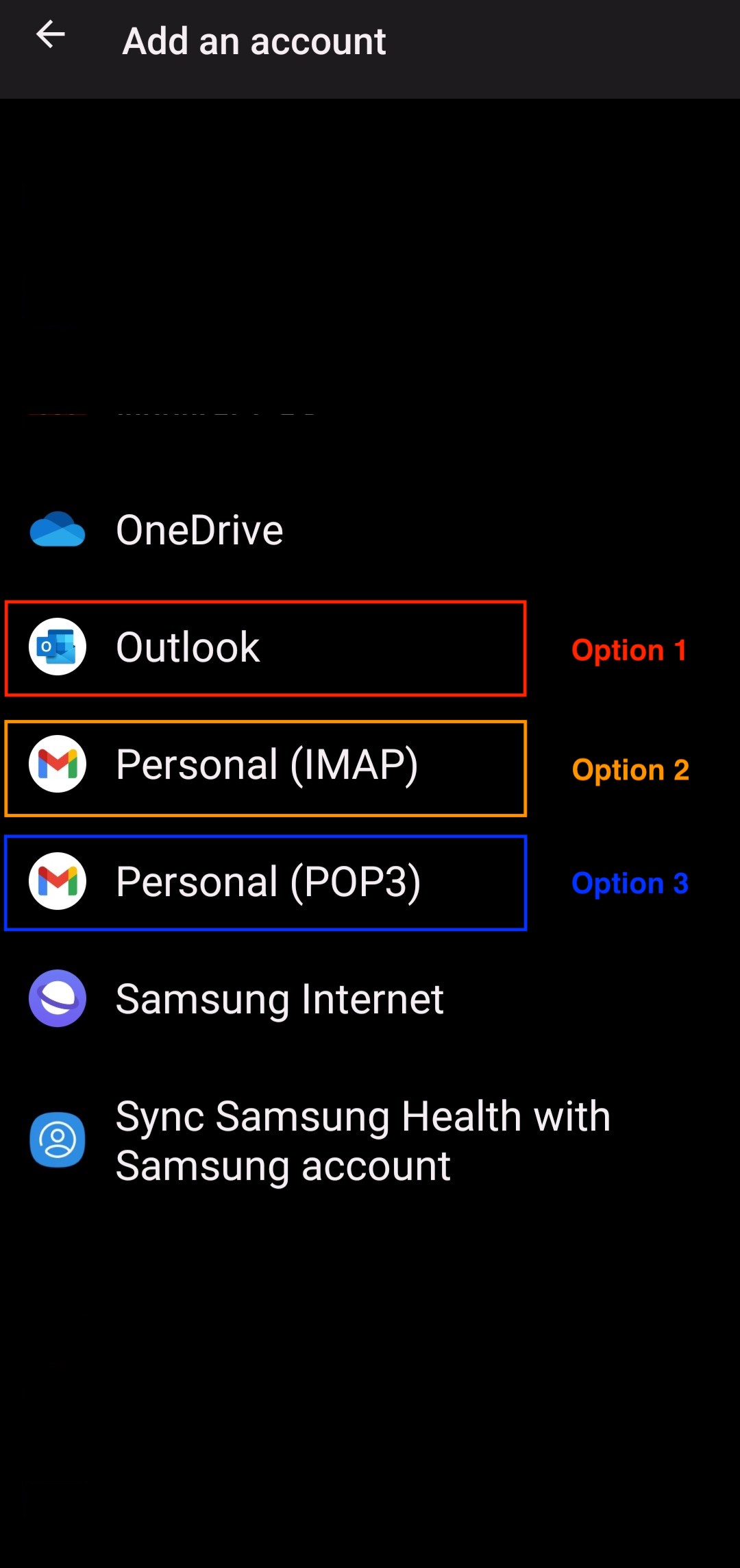Return to previous screen via back navigation
Image resolution: width=740 pixels, height=1568 pixels.
49,38
